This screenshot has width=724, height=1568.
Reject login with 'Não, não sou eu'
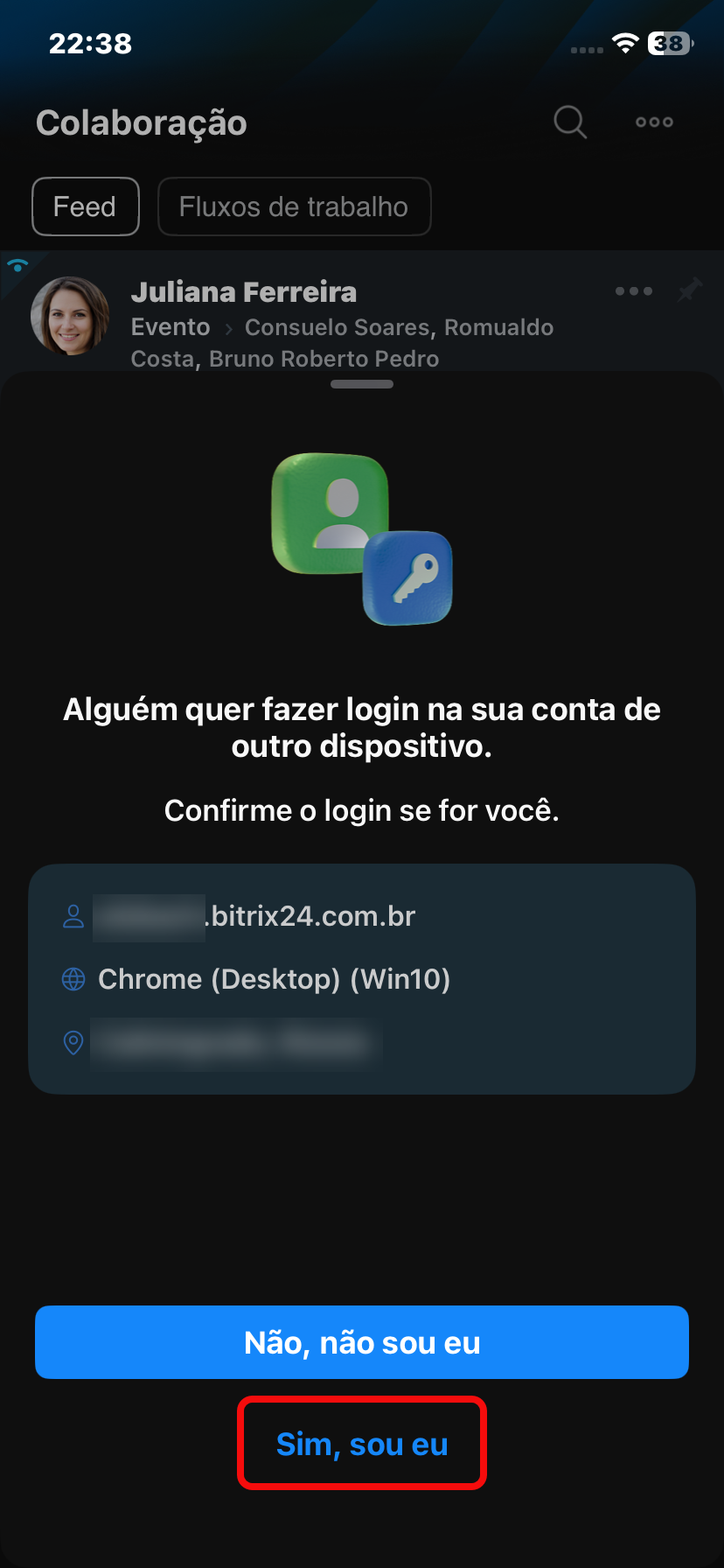pos(362,1342)
